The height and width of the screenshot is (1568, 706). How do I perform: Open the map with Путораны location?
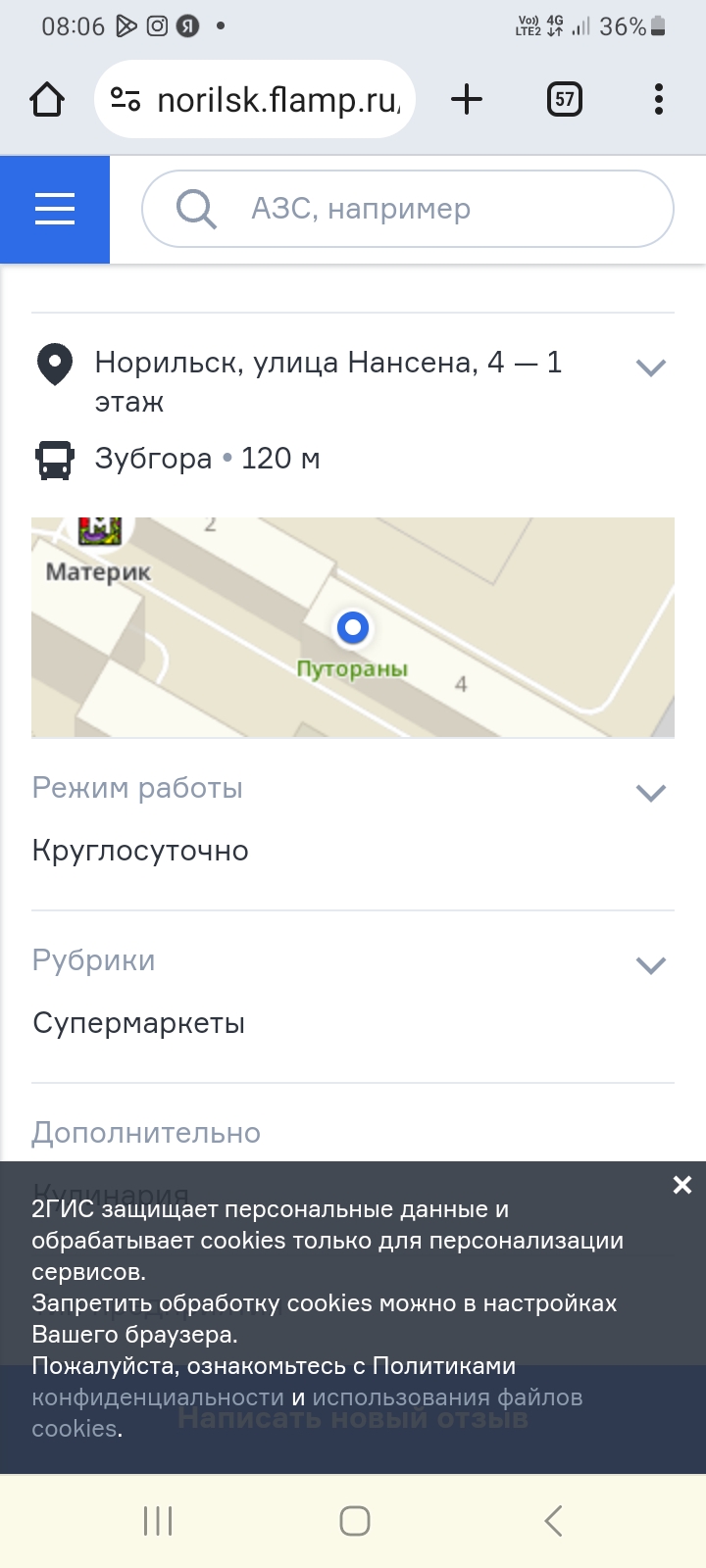click(353, 627)
